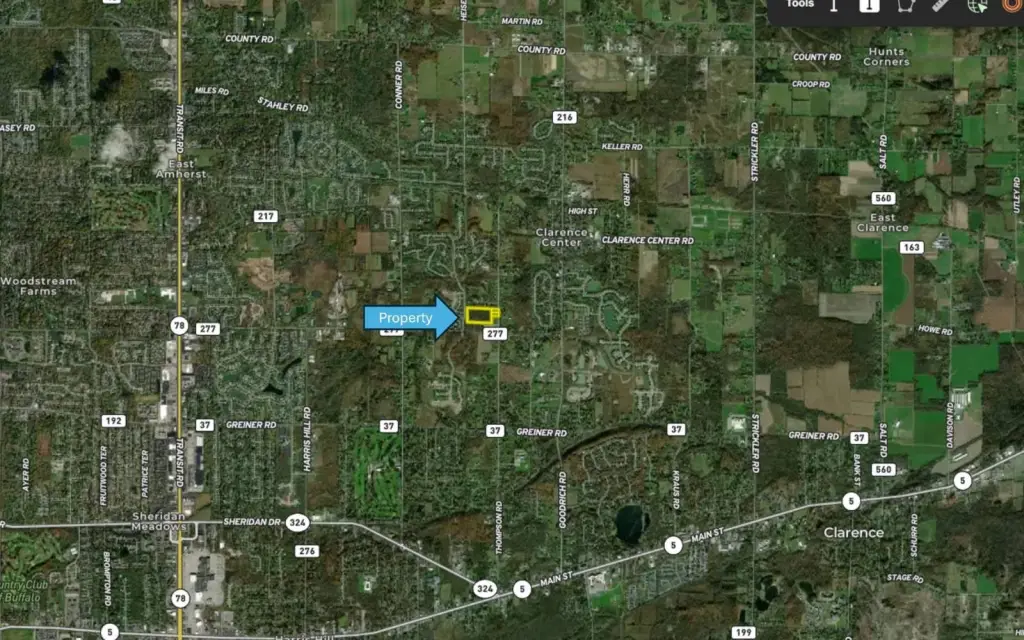Screen dimensions: 1024x640
Task: Open the ruler measurement tool
Action: click(x=940, y=6)
